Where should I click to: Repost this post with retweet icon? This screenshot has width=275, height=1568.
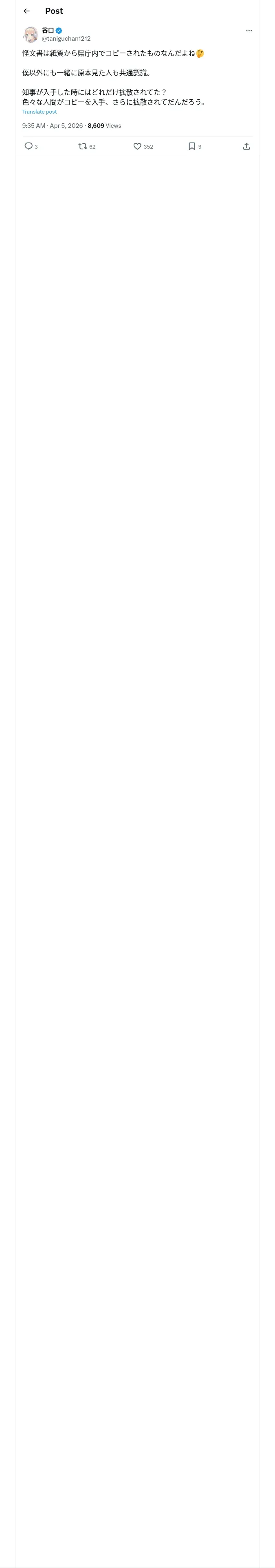[82, 146]
